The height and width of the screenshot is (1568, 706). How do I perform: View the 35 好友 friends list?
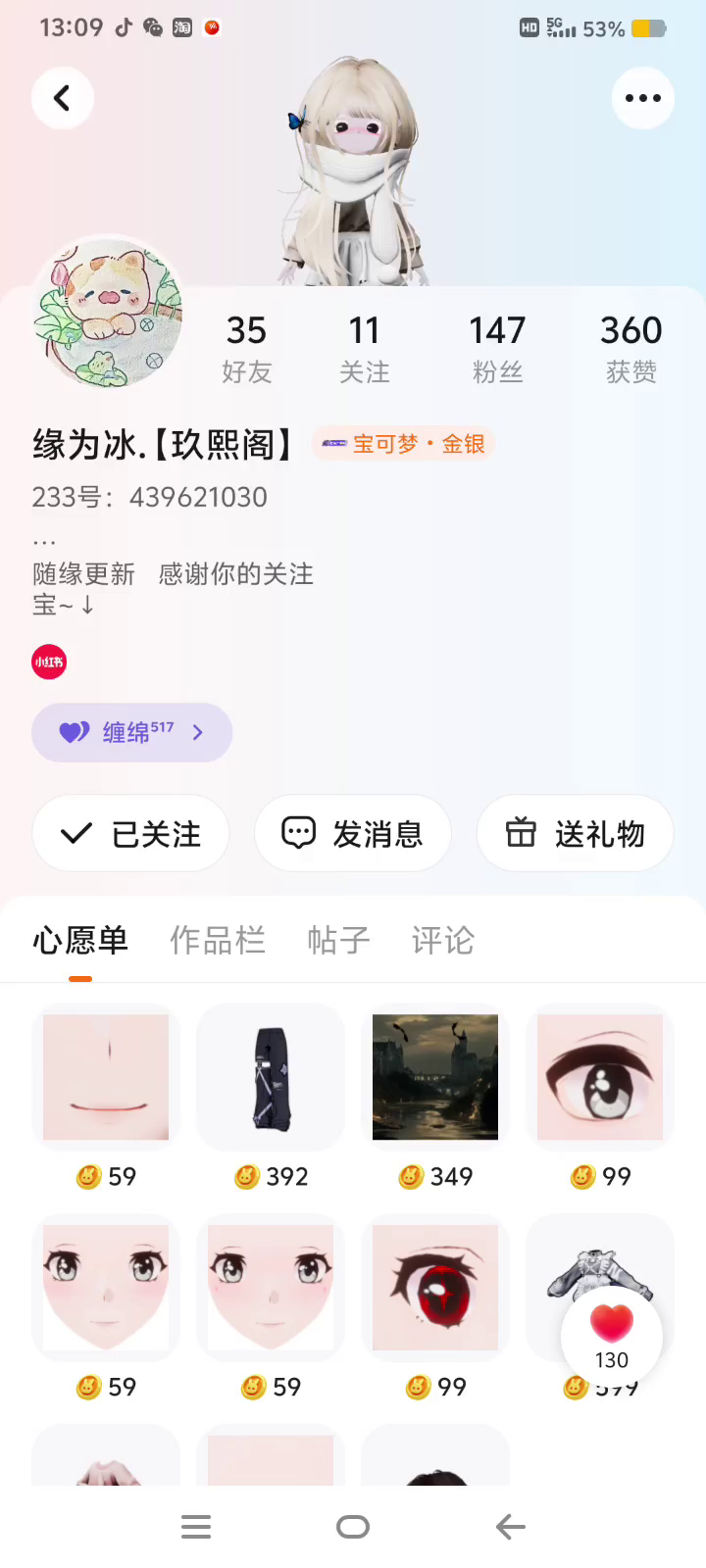(x=246, y=348)
